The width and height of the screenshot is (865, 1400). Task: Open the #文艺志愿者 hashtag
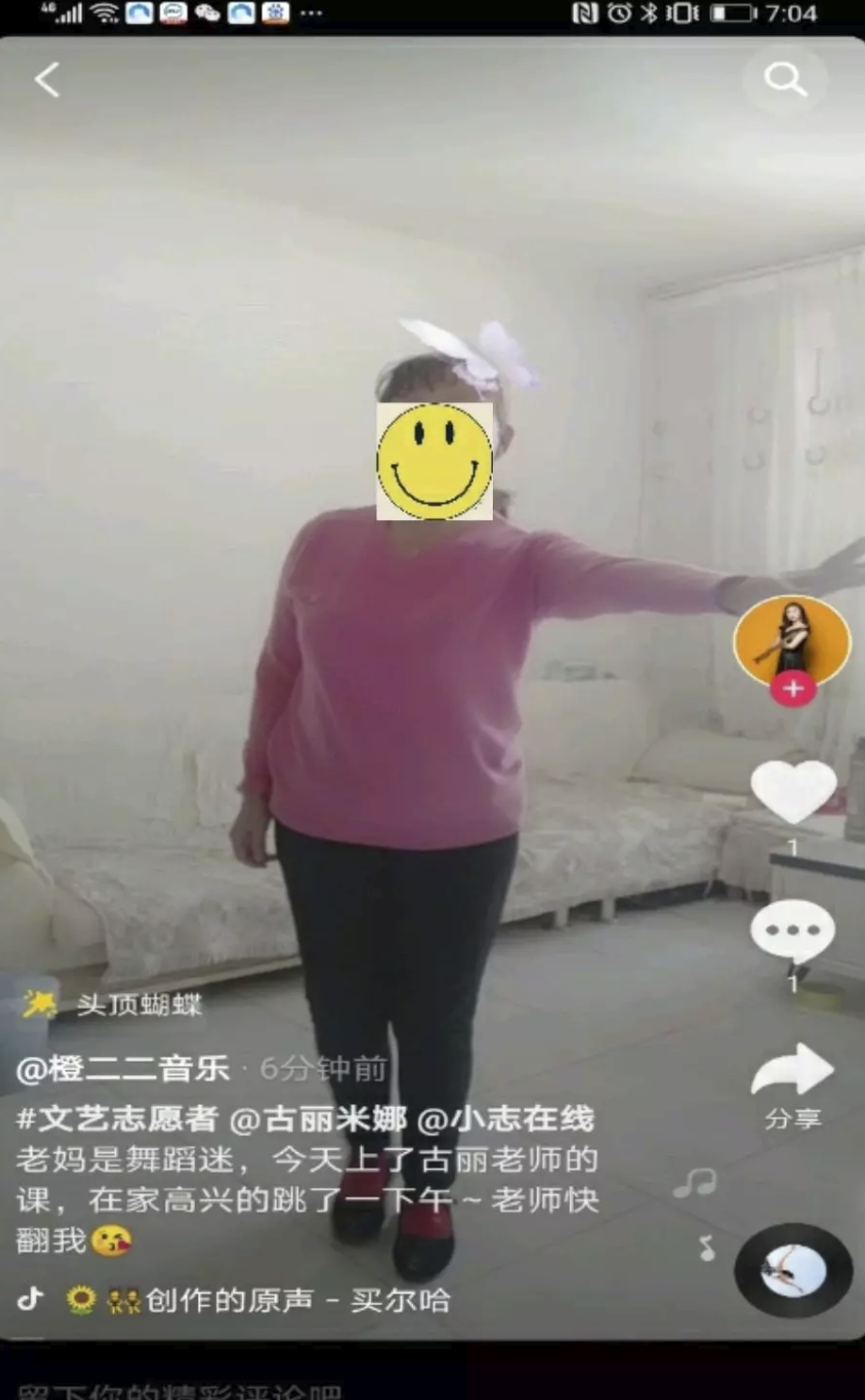[118, 1119]
